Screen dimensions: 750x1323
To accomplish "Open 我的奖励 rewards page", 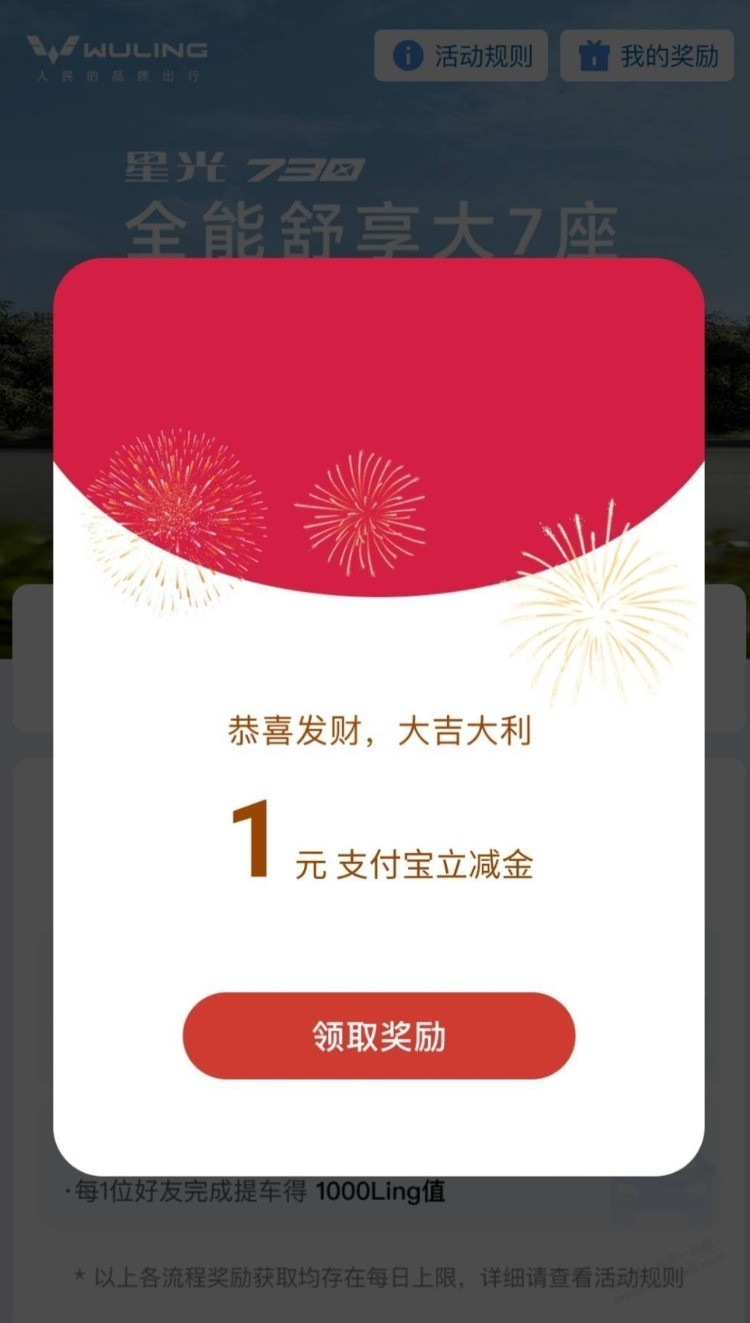I will [648, 55].
